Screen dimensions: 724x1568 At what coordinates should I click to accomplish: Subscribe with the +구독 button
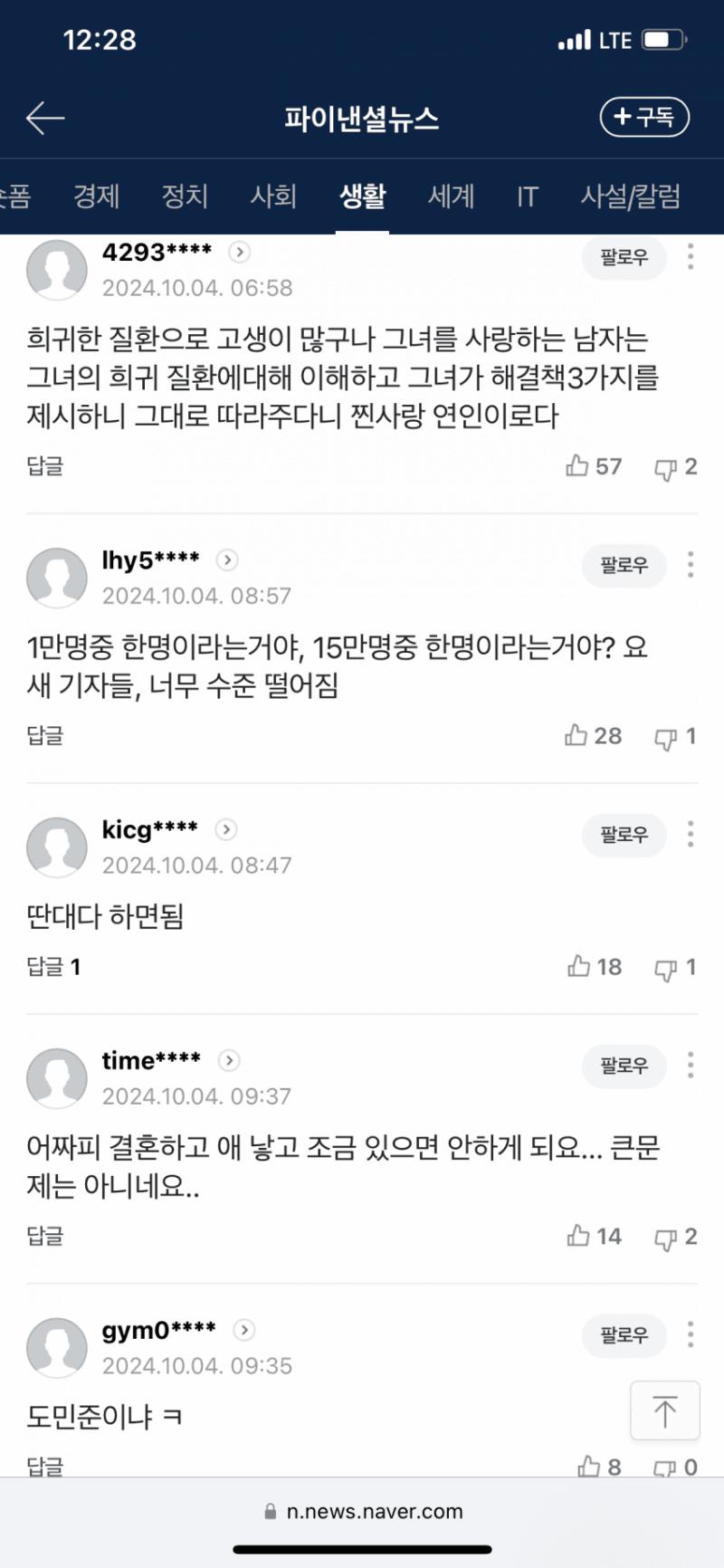pyautogui.click(x=644, y=118)
